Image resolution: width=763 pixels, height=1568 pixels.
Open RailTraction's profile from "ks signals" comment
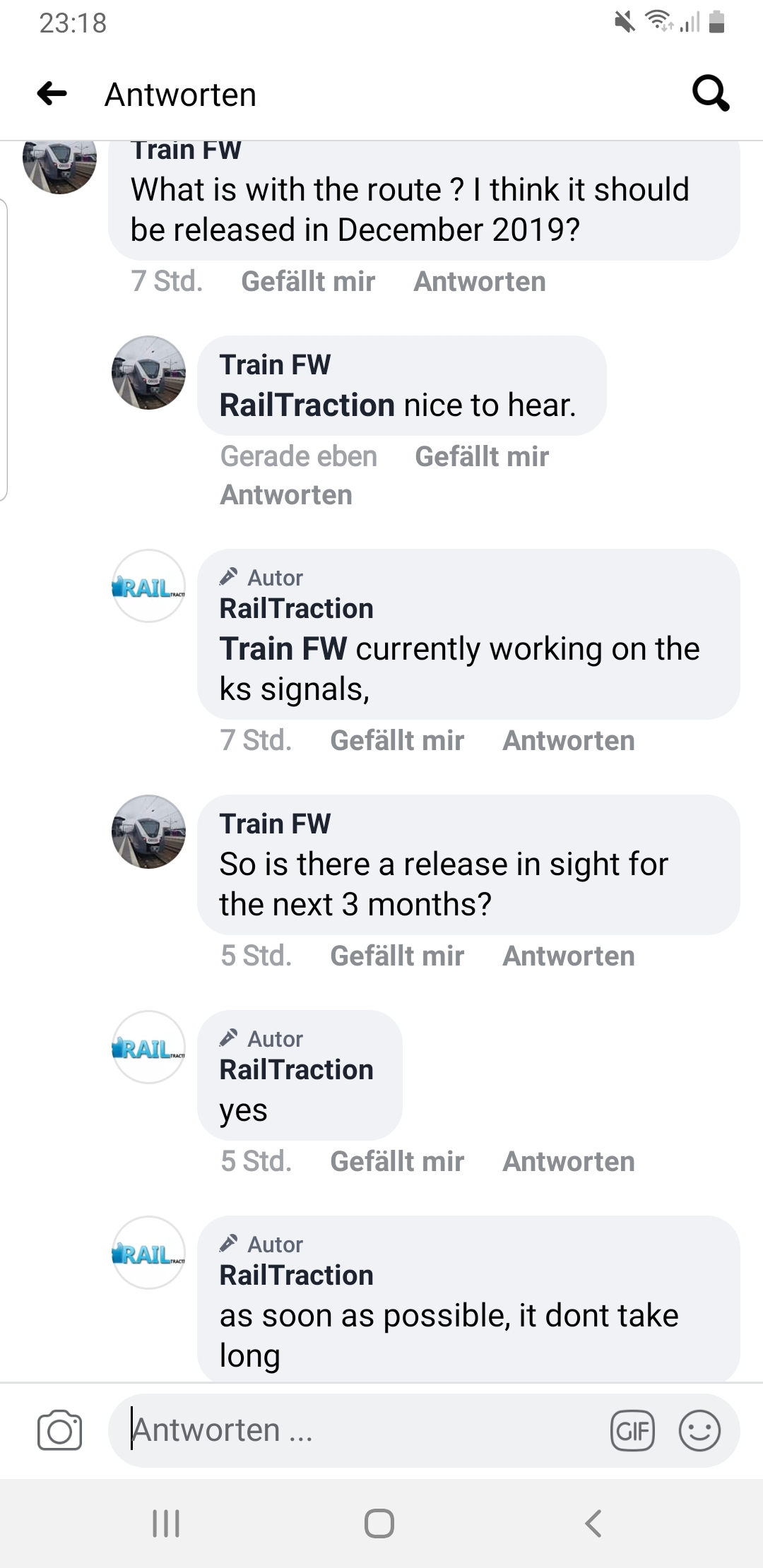point(296,608)
